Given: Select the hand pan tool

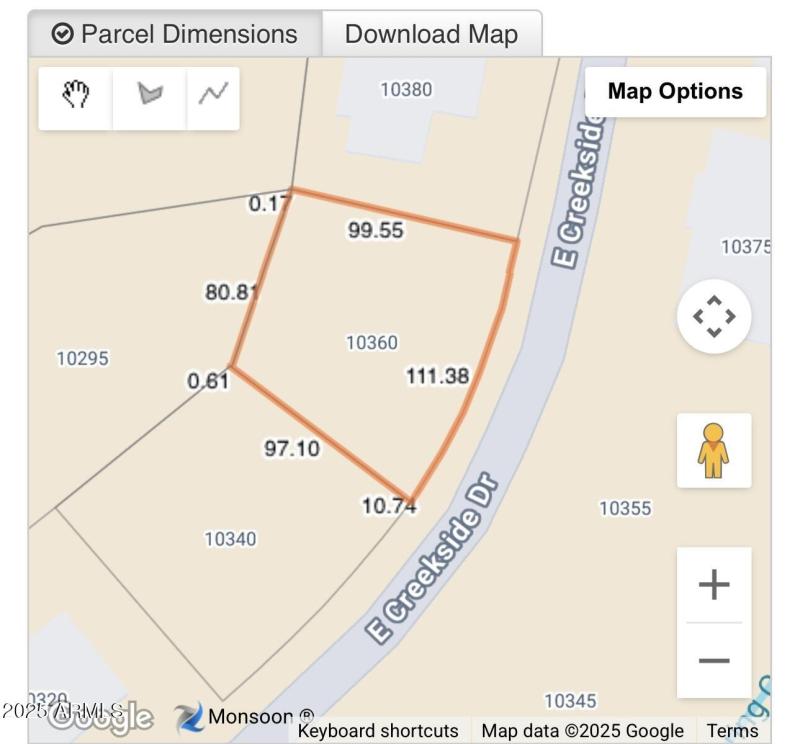Looking at the screenshot, I should pyautogui.click(x=76, y=96).
